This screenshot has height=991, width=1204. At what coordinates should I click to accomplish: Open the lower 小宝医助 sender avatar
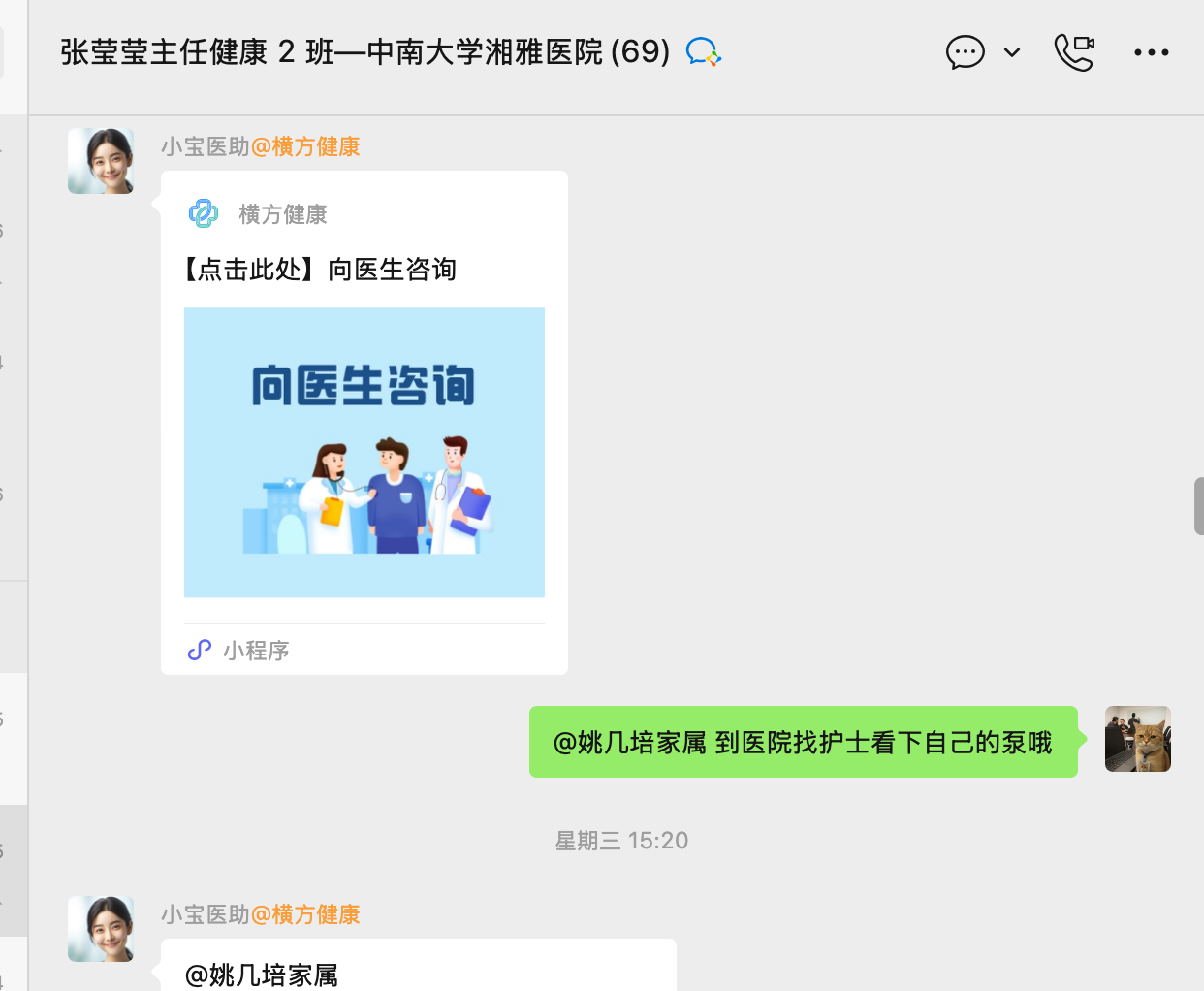tap(101, 929)
